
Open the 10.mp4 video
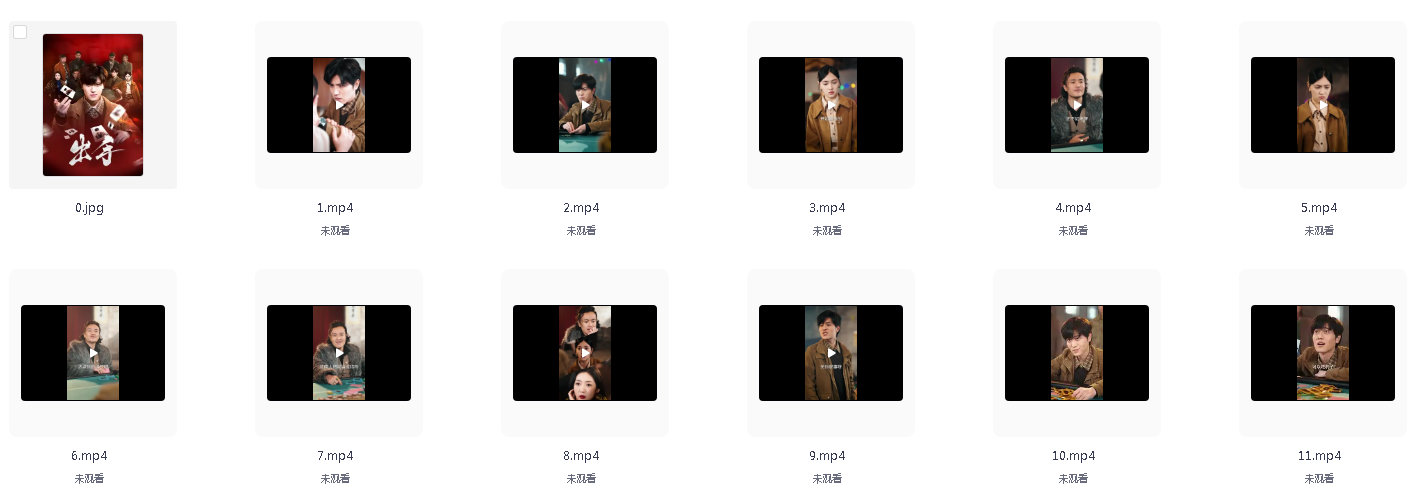[x=1077, y=353]
